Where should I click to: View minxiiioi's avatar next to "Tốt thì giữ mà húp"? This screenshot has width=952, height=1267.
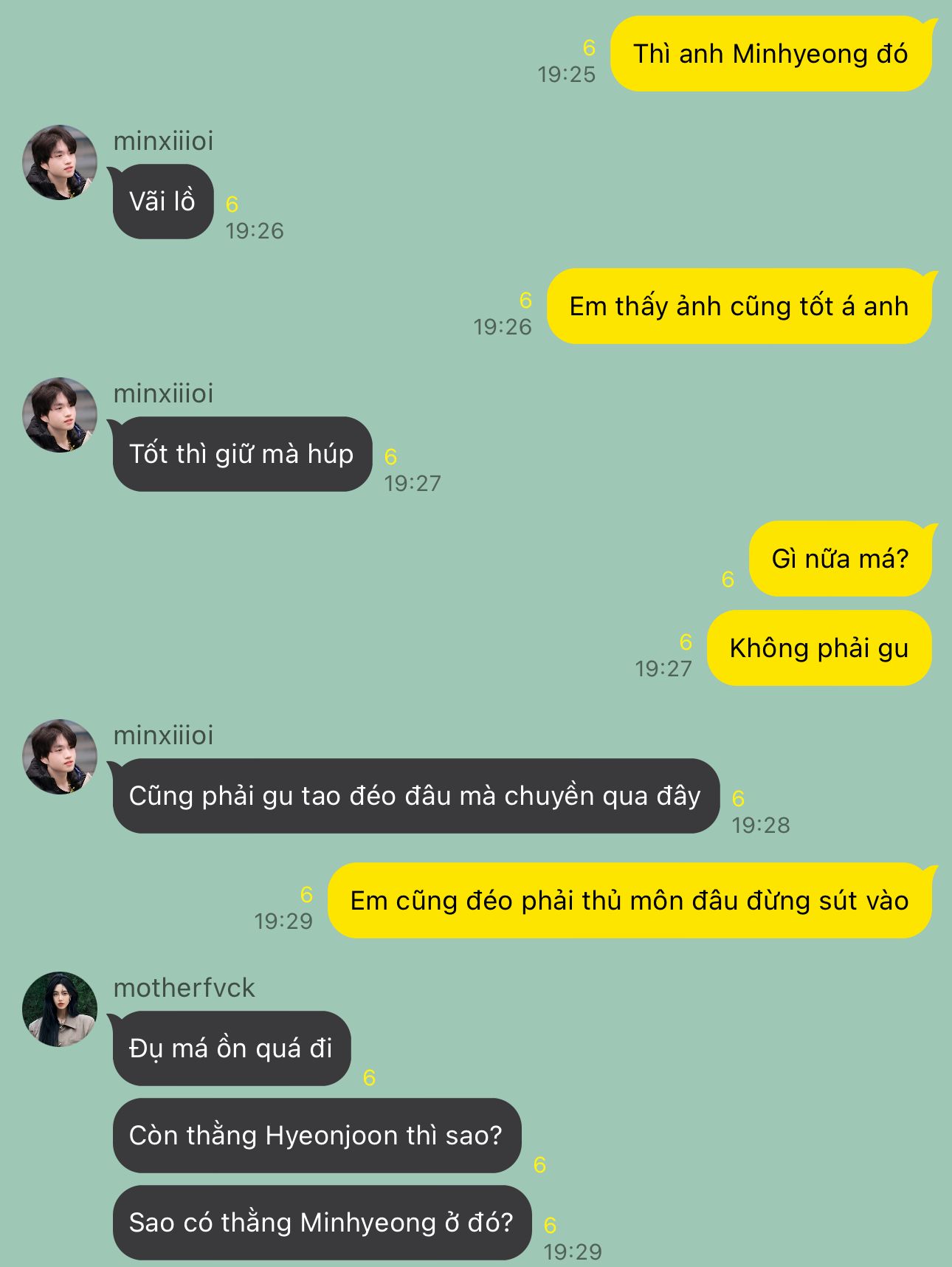tap(60, 415)
